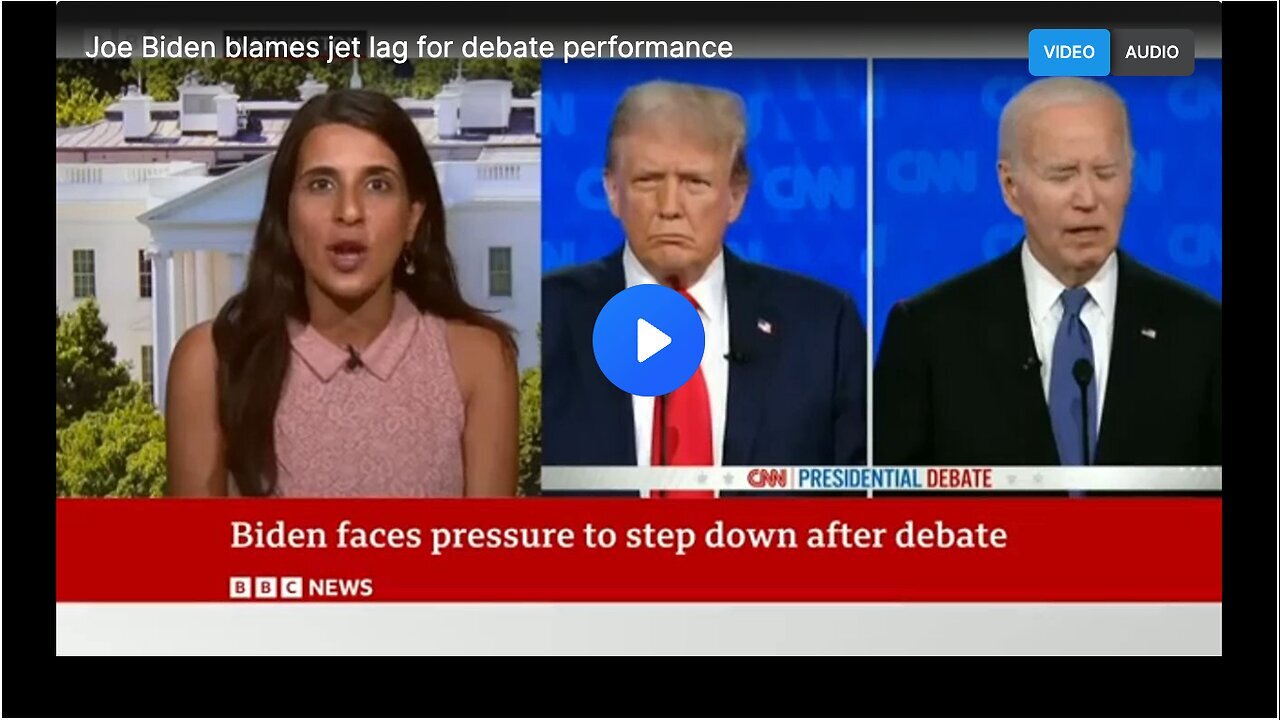Switch to the AUDIO option
This screenshot has height=720, width=1280.
[x=1151, y=52]
